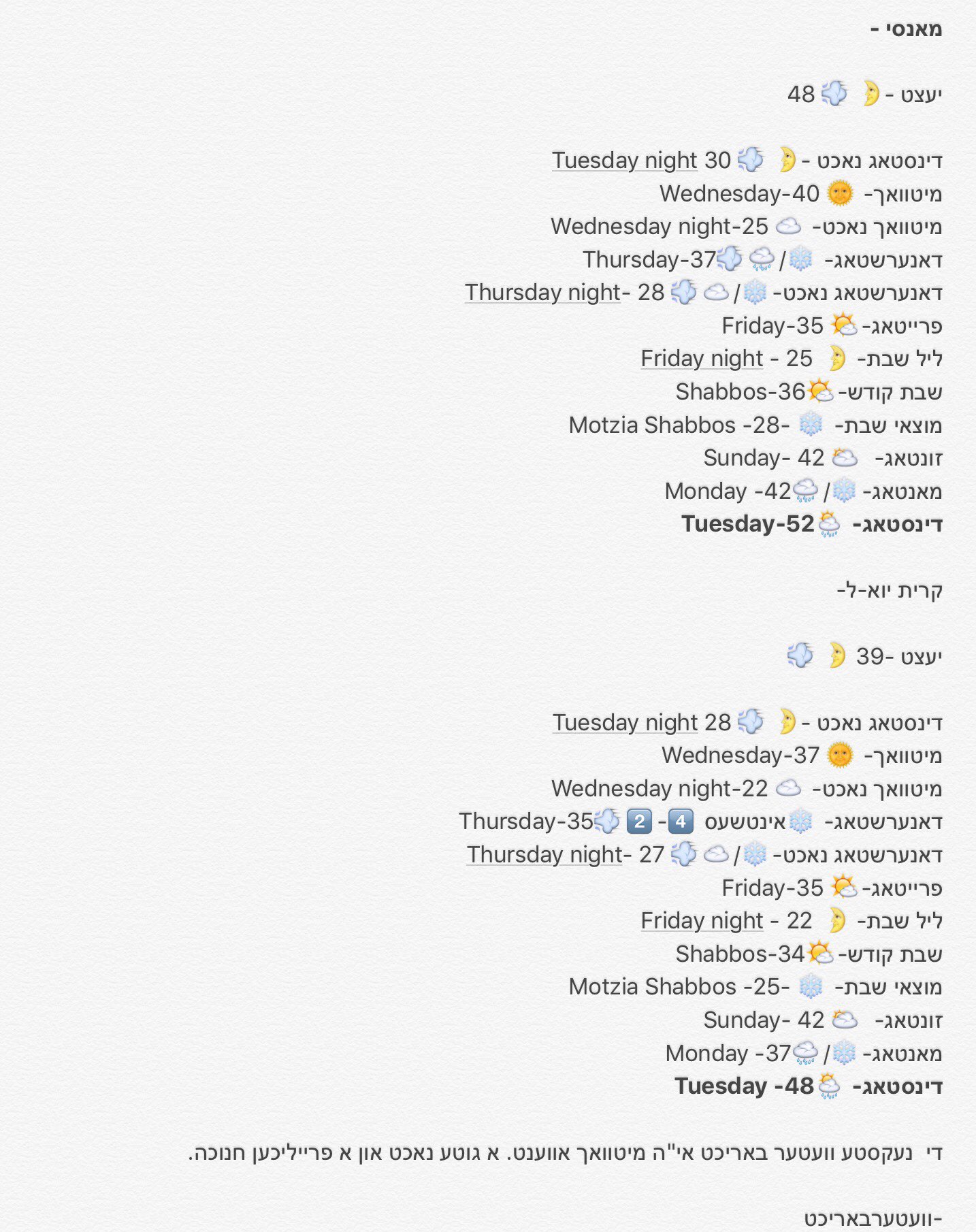Open the "Tuesday night" date link beside 28
The height and width of the screenshot is (1232, 976).
[x=625, y=723]
